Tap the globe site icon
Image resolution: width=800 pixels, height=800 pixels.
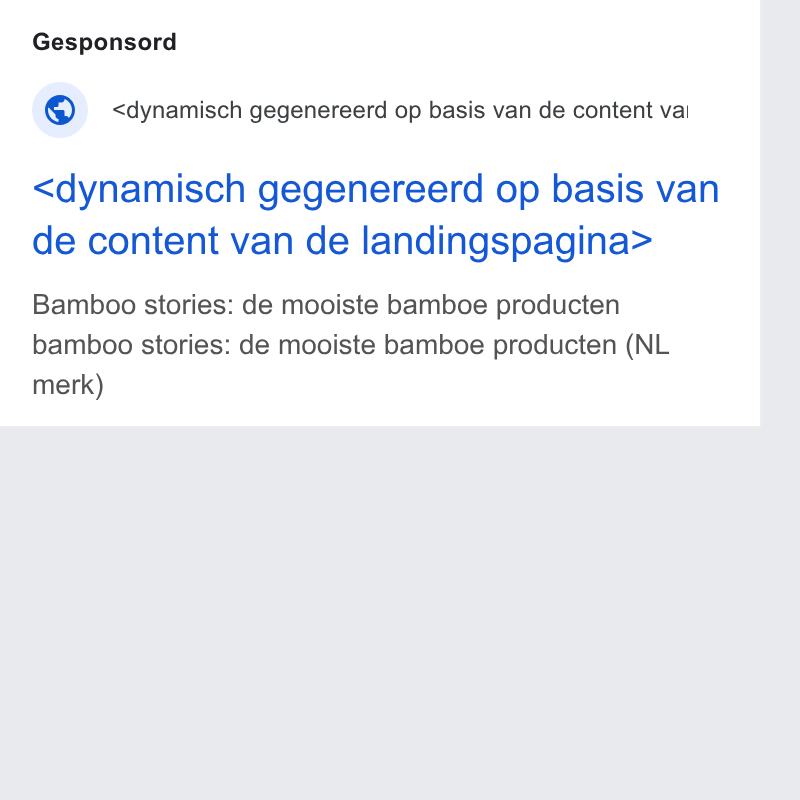click(60, 110)
